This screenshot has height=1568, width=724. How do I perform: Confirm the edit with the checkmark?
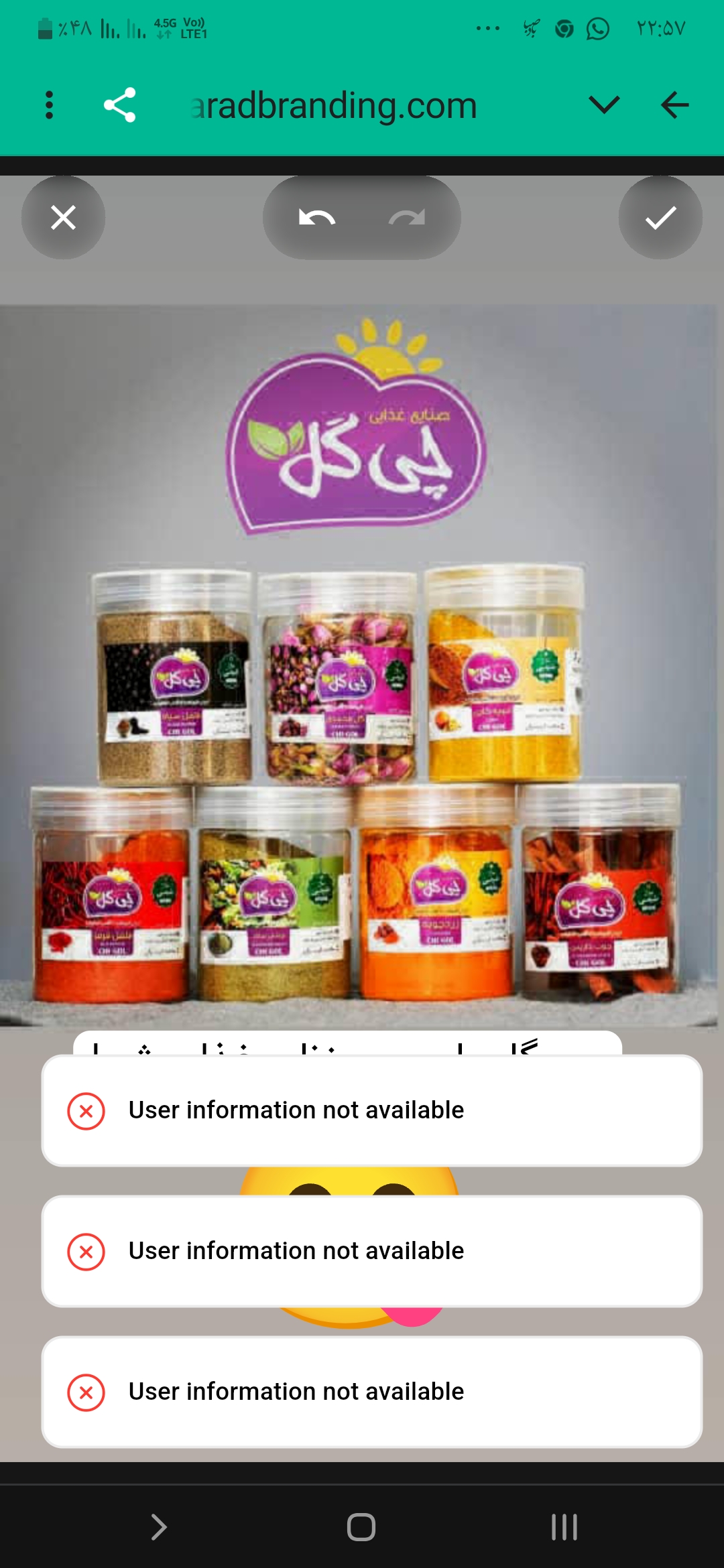pyautogui.click(x=660, y=217)
